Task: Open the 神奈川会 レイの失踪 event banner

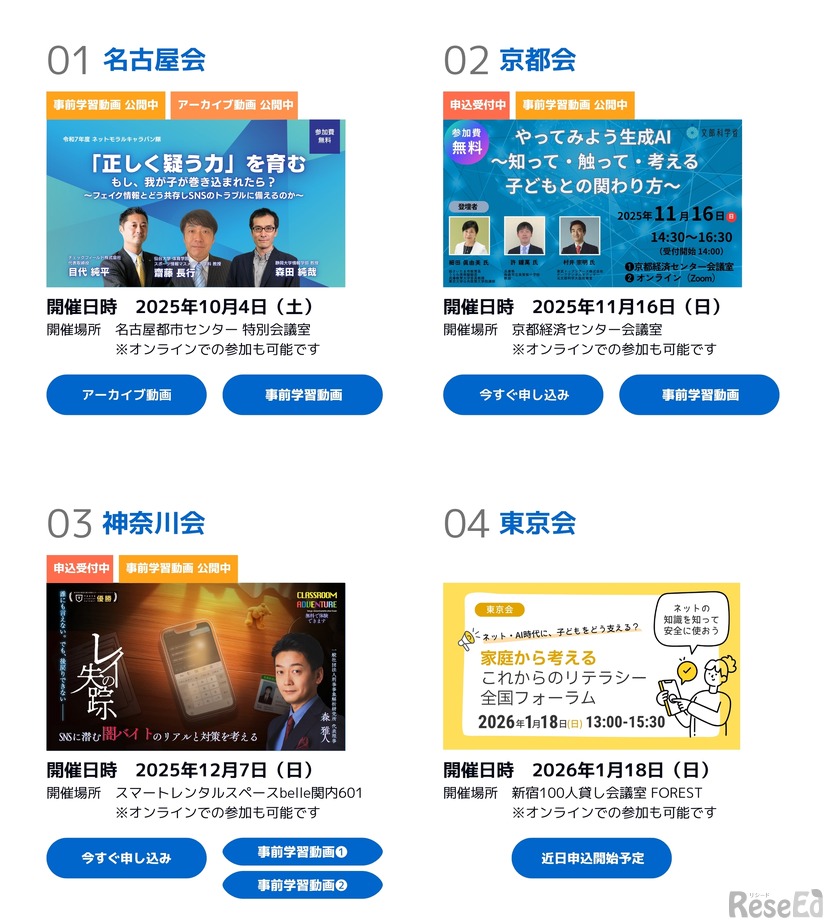Action: point(196,667)
